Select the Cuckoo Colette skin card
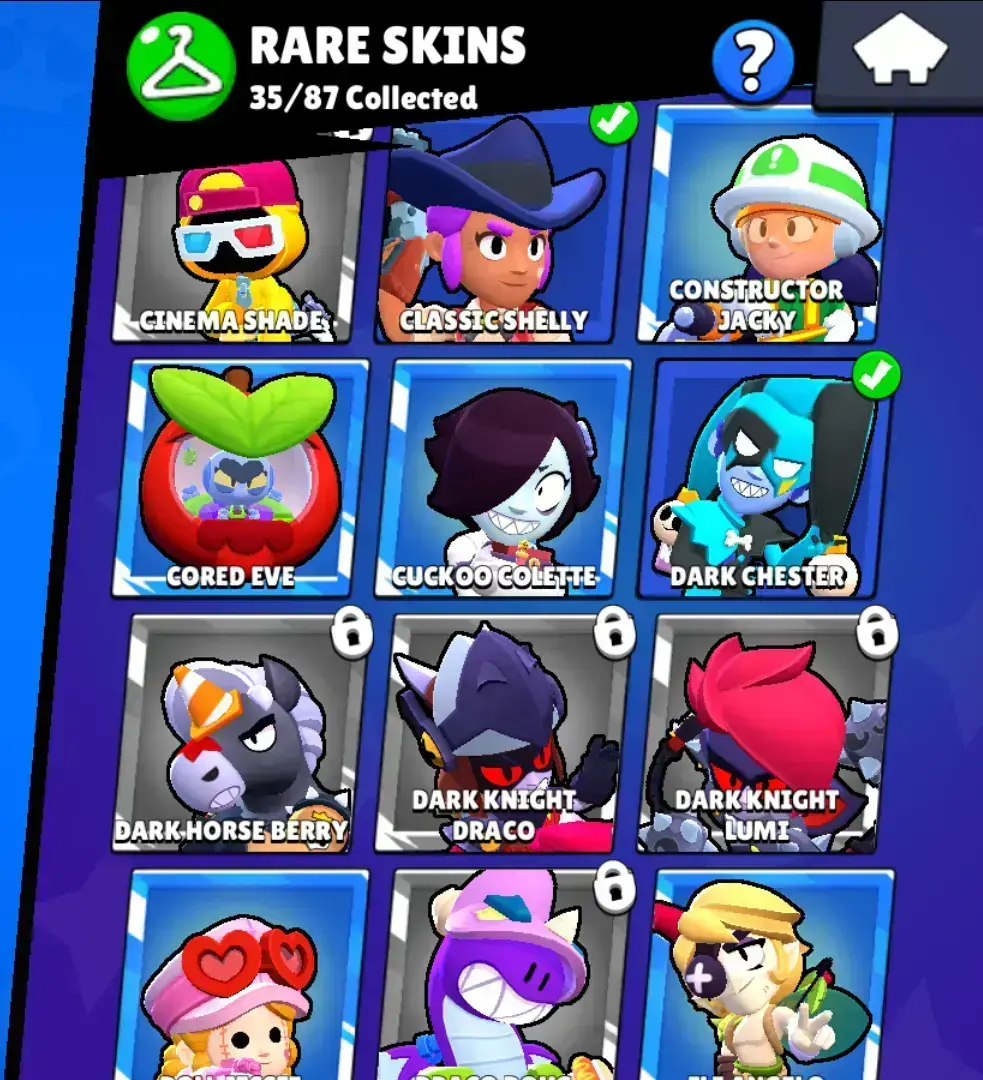983x1080 pixels. [x=503, y=480]
